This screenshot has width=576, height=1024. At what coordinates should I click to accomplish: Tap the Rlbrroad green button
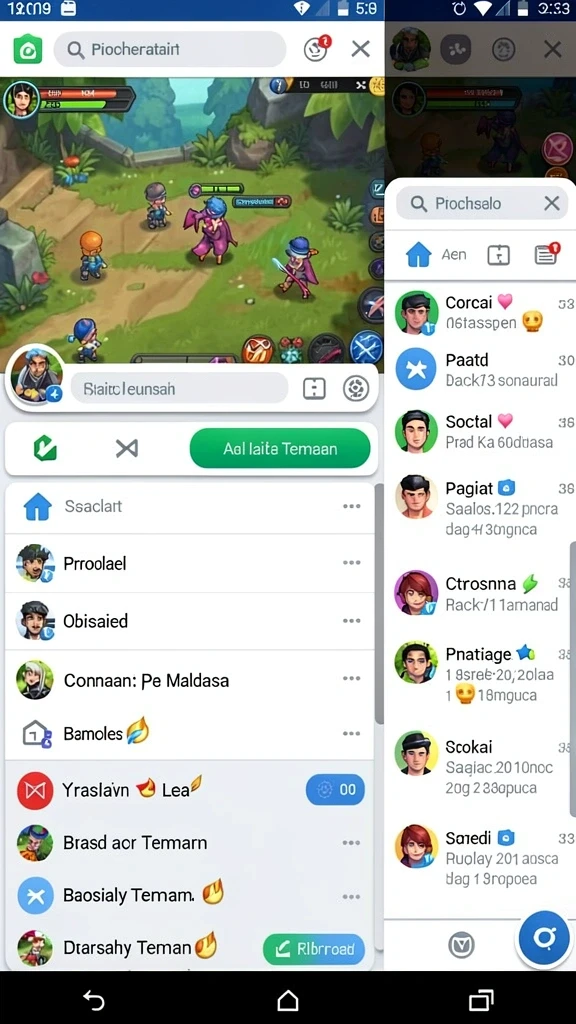313,949
